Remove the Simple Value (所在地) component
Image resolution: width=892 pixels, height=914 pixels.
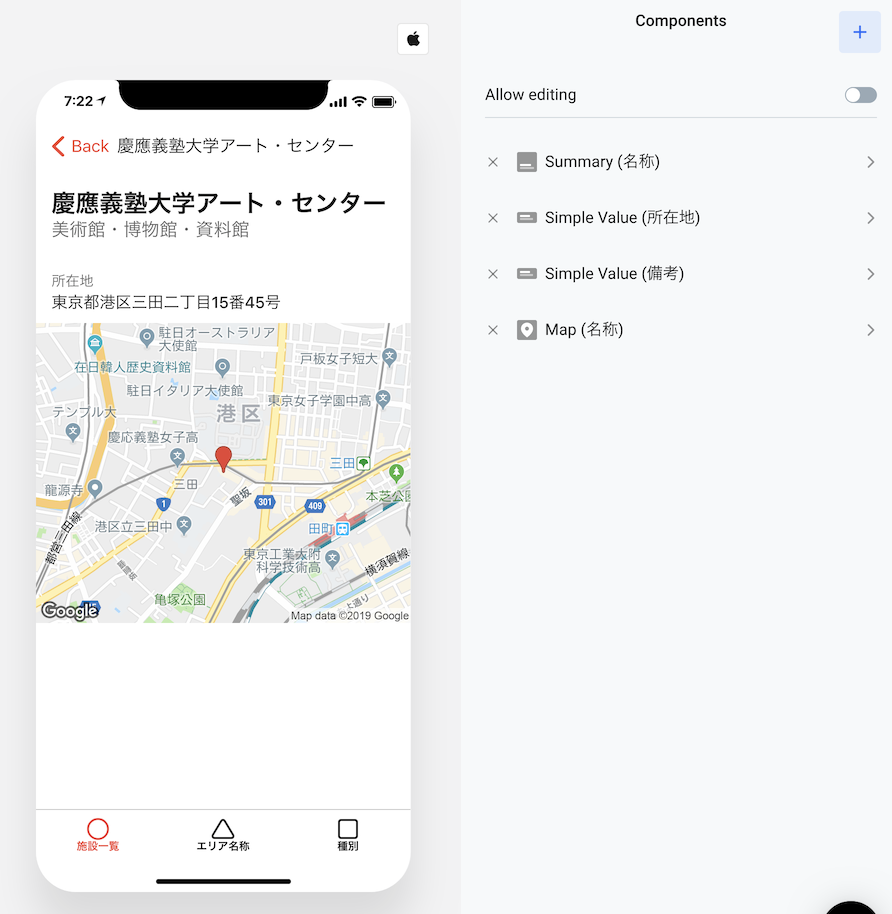coord(492,217)
